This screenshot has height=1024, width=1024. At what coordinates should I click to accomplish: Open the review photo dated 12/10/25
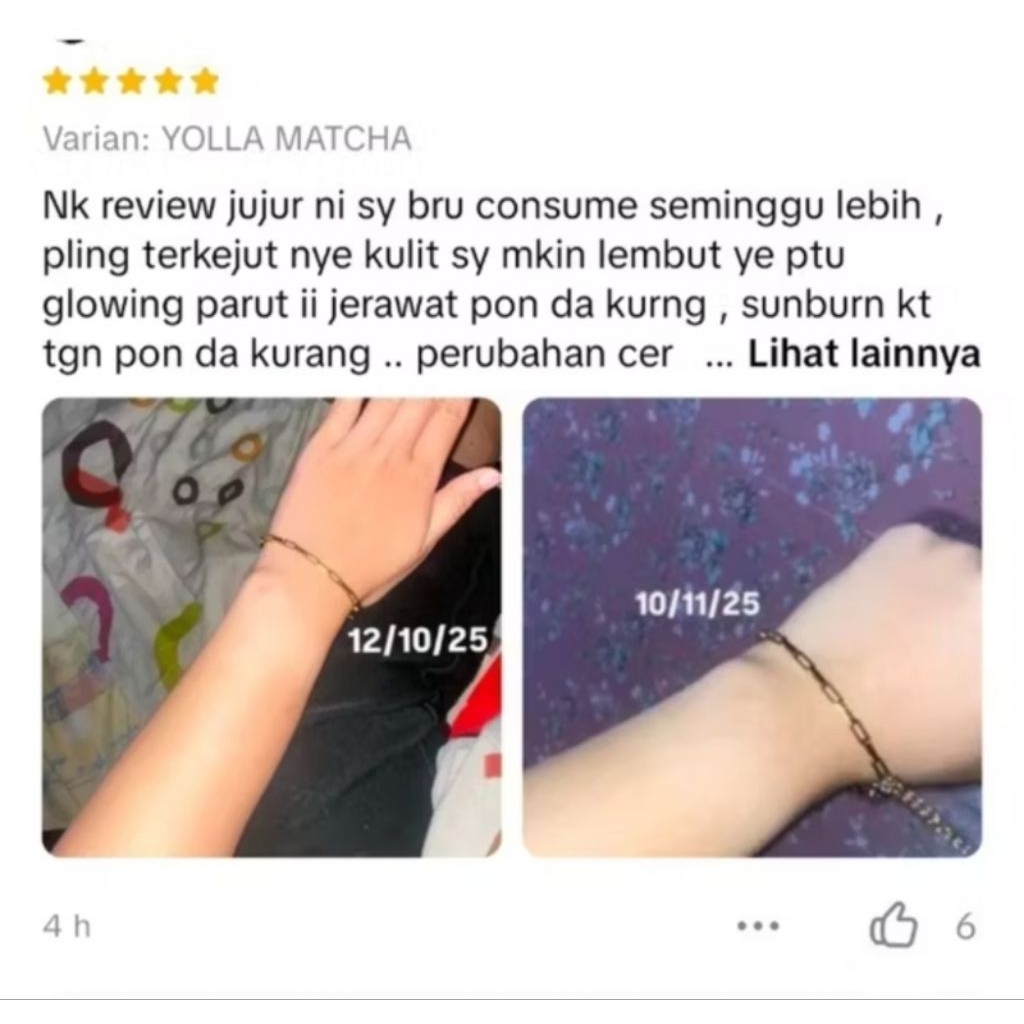[x=272, y=627]
